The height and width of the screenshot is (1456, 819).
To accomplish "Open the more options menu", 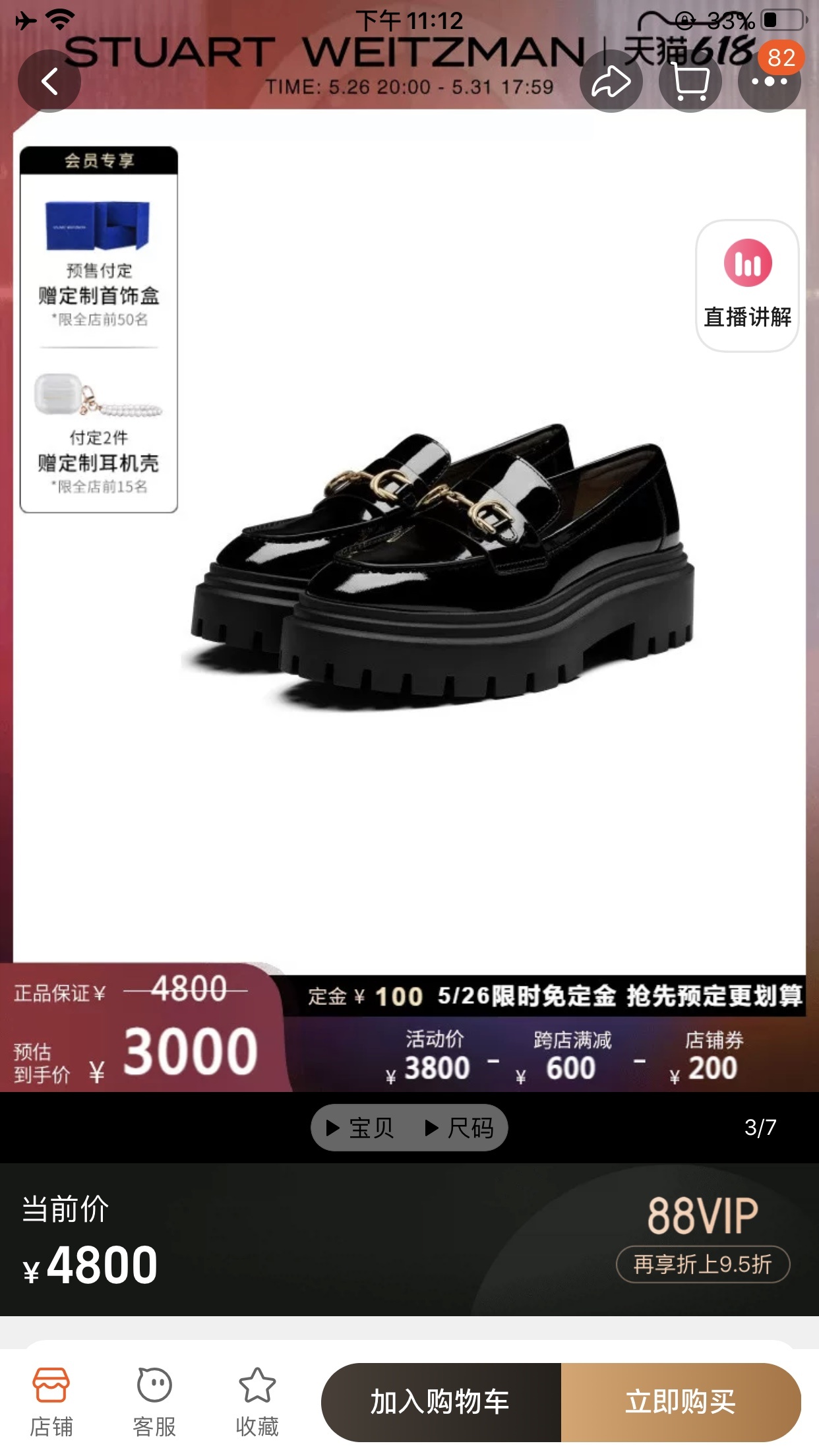I will point(769,82).
